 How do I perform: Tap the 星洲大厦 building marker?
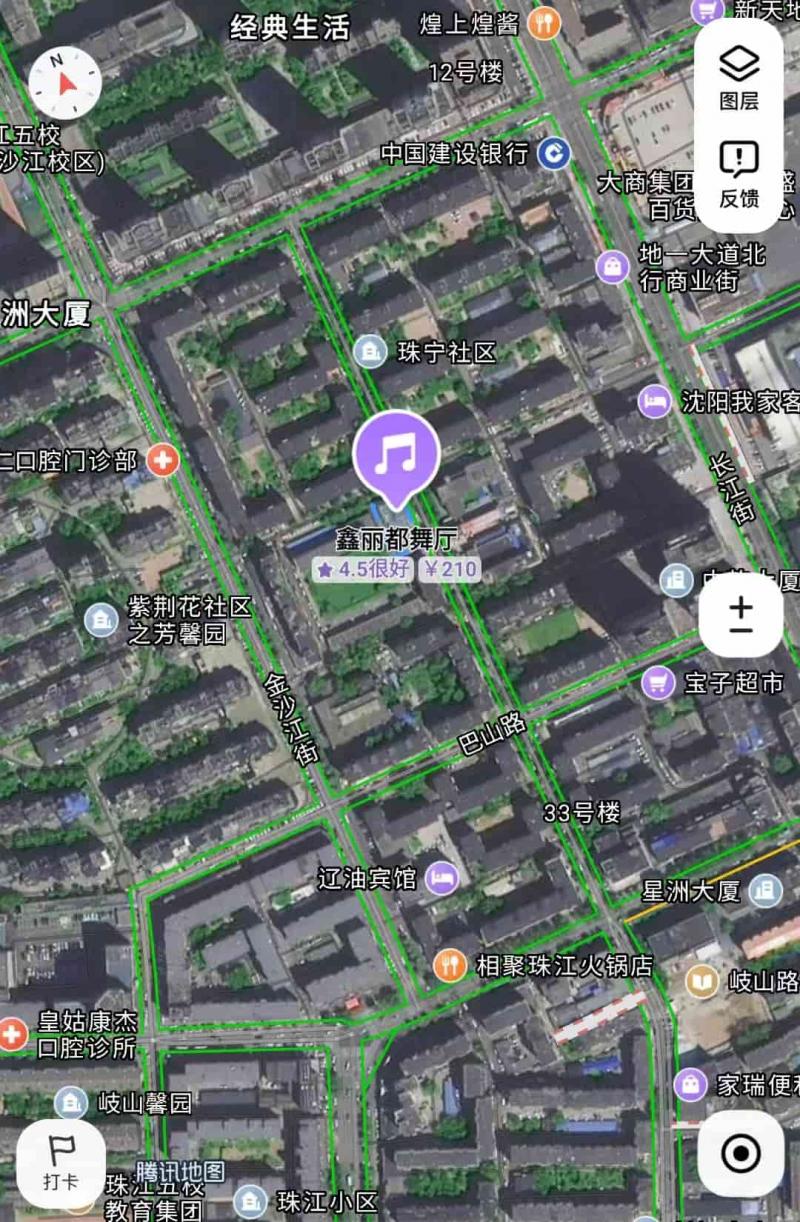[765, 889]
